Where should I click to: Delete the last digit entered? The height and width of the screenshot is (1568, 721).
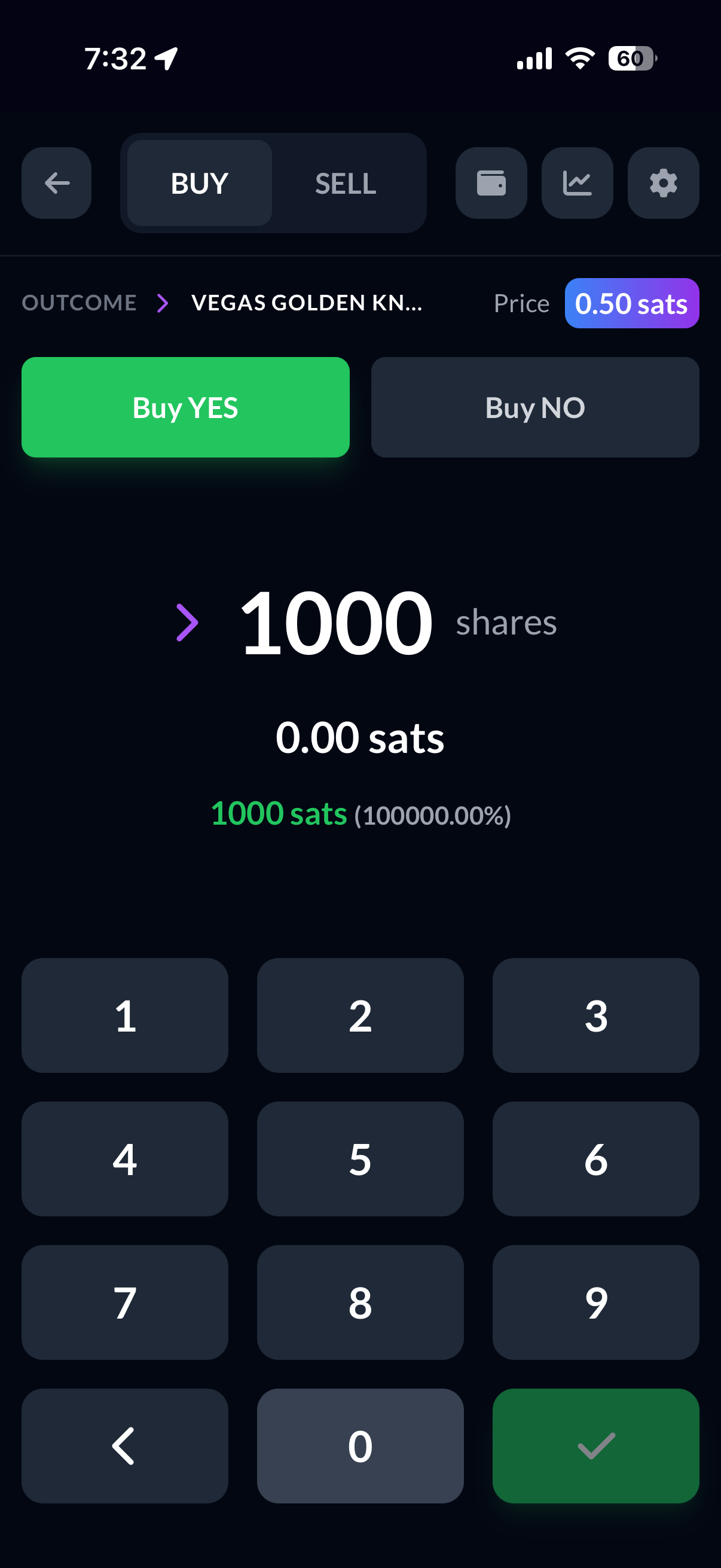click(125, 1445)
